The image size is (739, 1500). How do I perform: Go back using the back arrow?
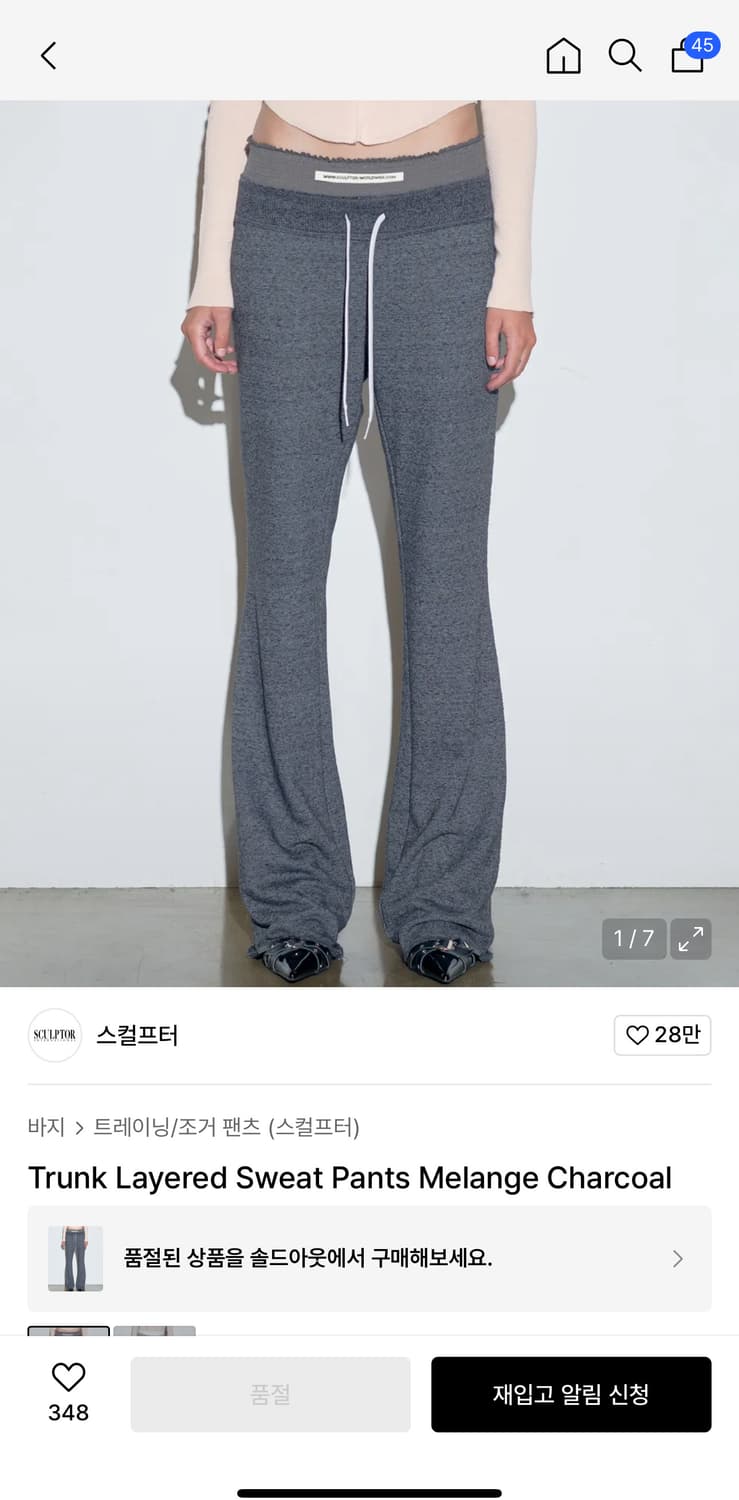pos(47,56)
